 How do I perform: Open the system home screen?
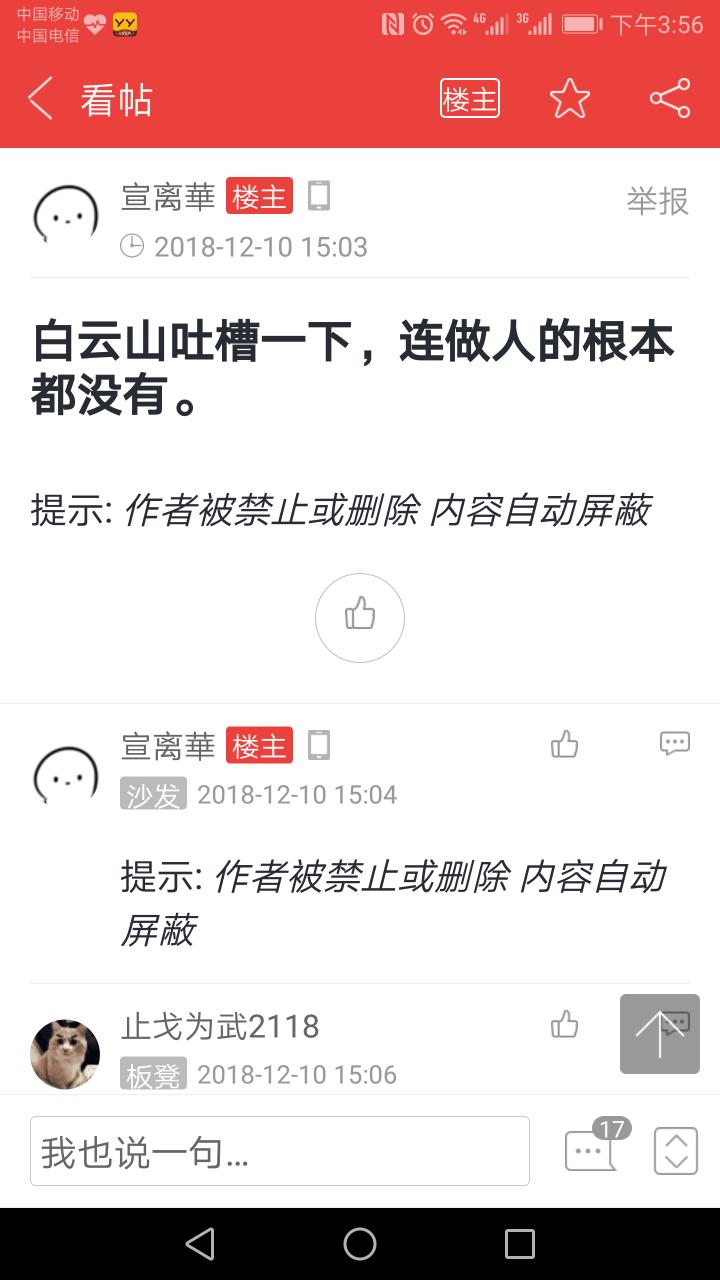tap(360, 1244)
